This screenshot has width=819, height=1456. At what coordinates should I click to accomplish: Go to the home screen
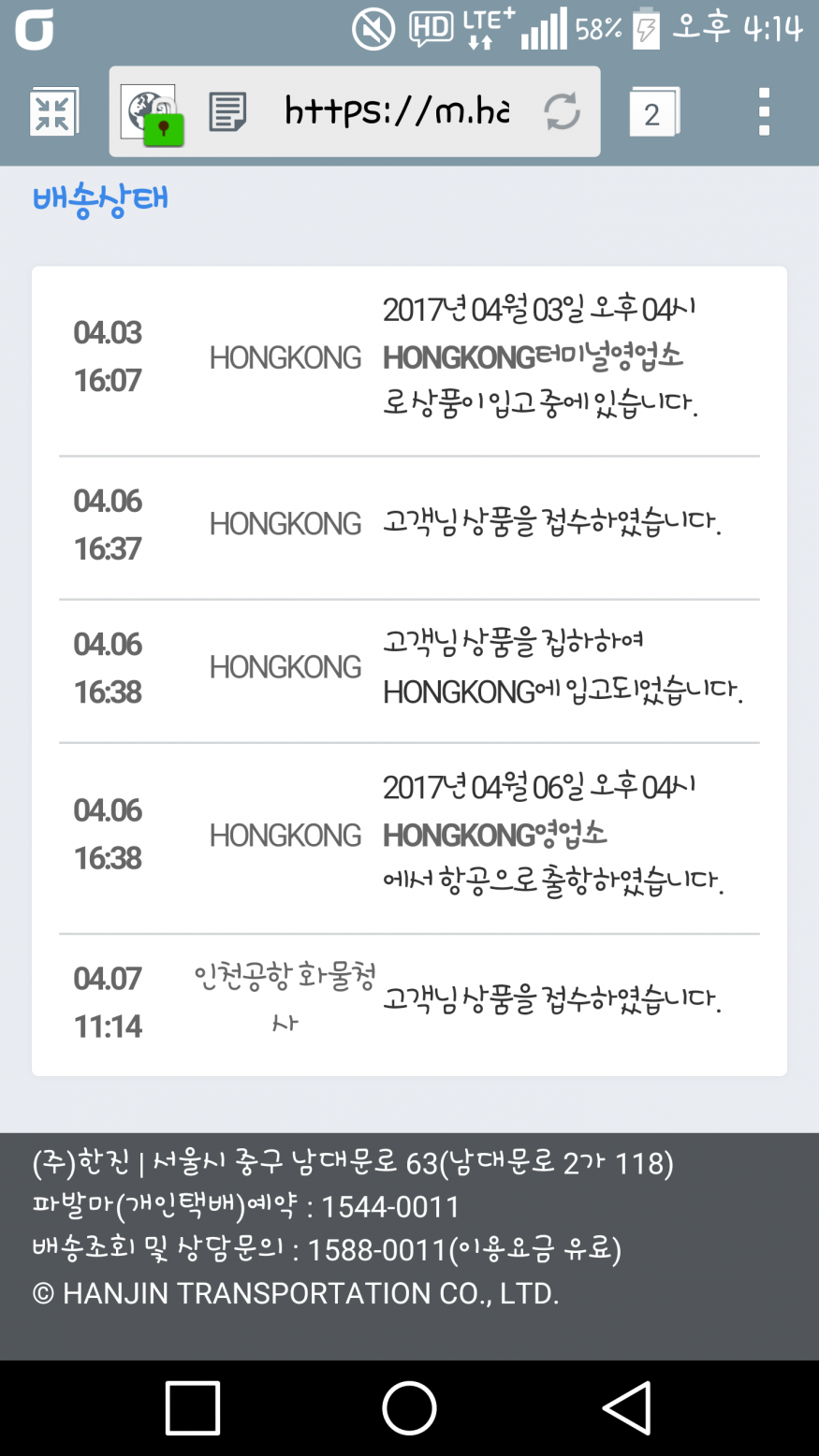pos(409,1407)
